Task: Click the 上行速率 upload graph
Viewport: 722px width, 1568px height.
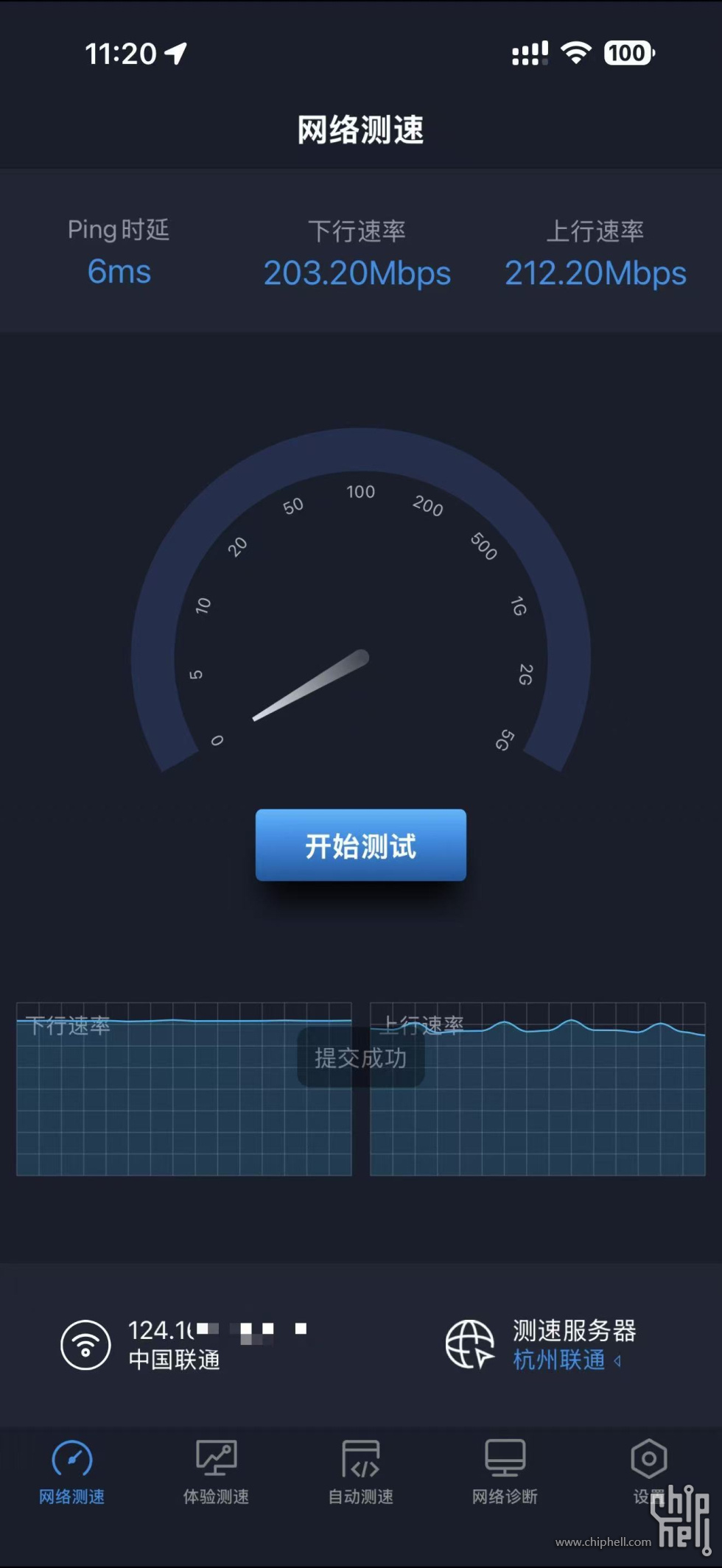Action: click(538, 1090)
